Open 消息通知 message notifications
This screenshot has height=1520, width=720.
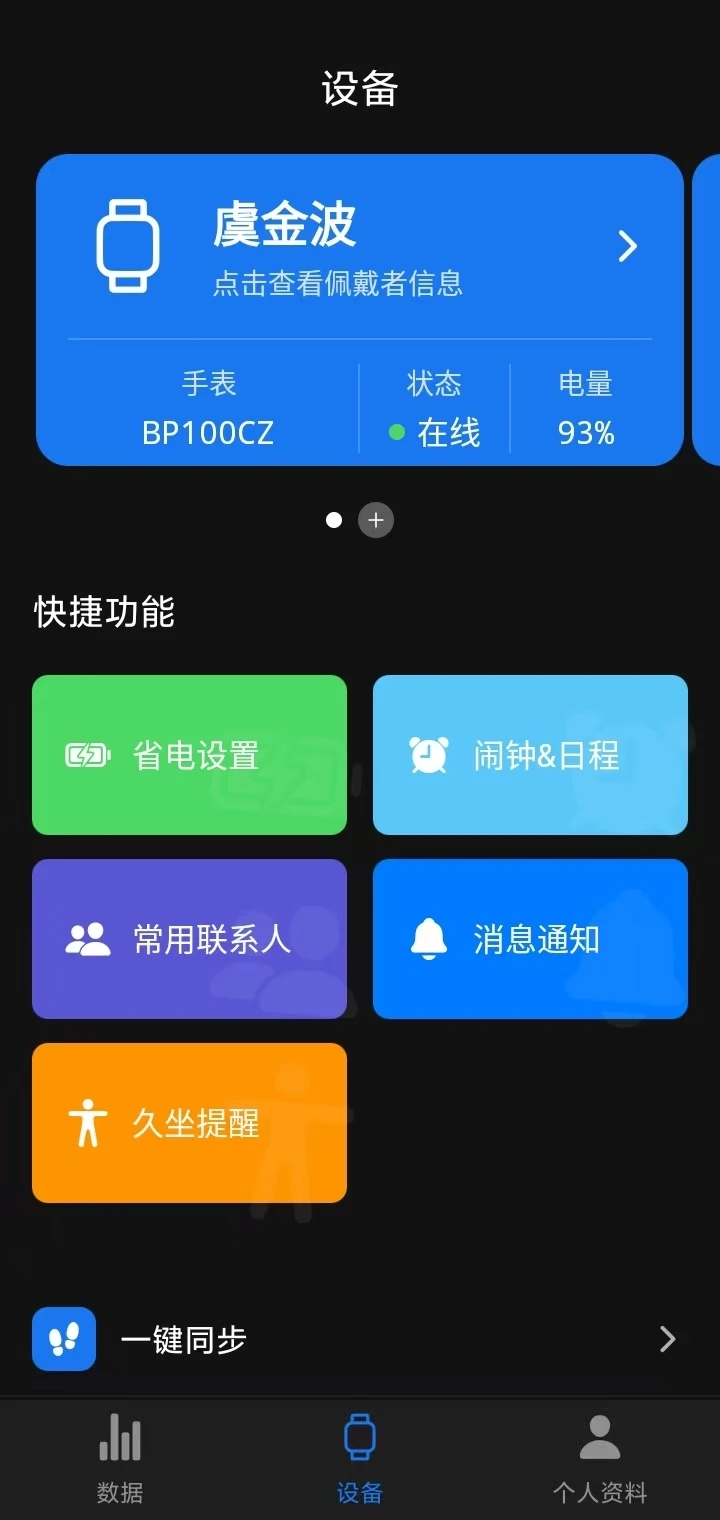(530, 938)
